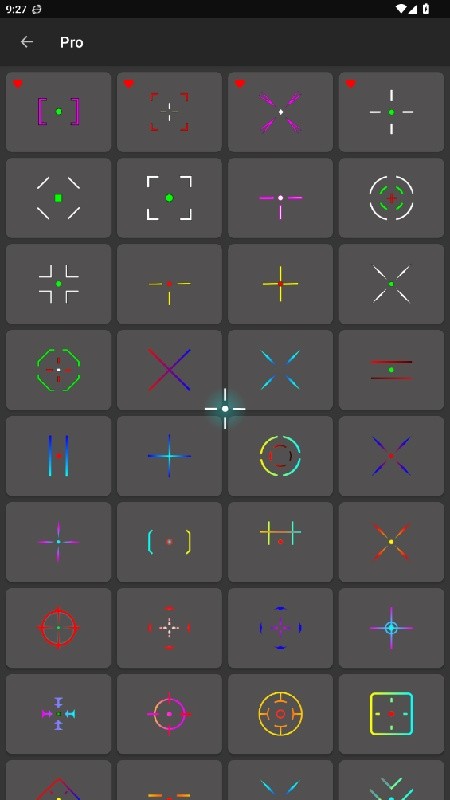Pick the magenta T-shaped crosshair
This screenshot has height=800, width=450.
(x=280, y=198)
